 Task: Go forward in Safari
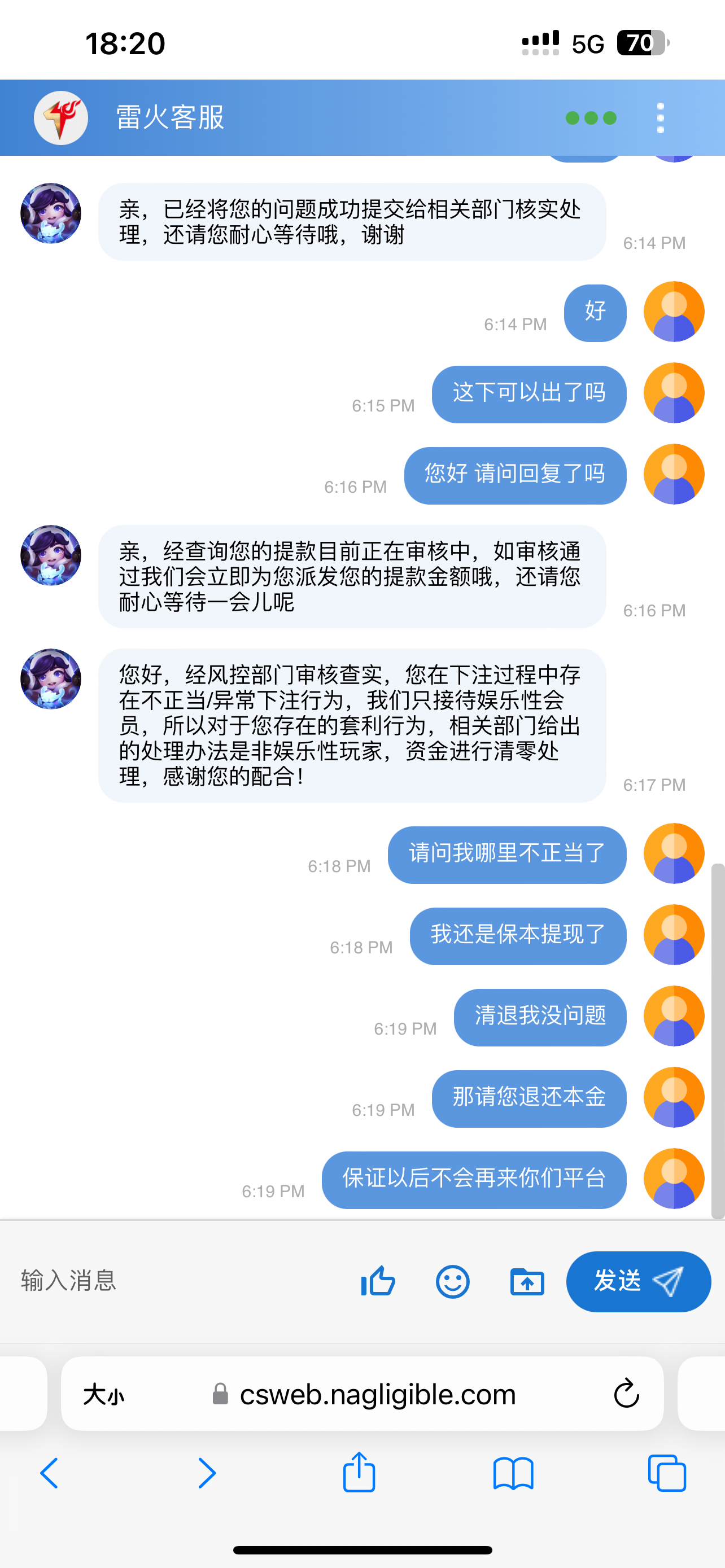[207, 1473]
